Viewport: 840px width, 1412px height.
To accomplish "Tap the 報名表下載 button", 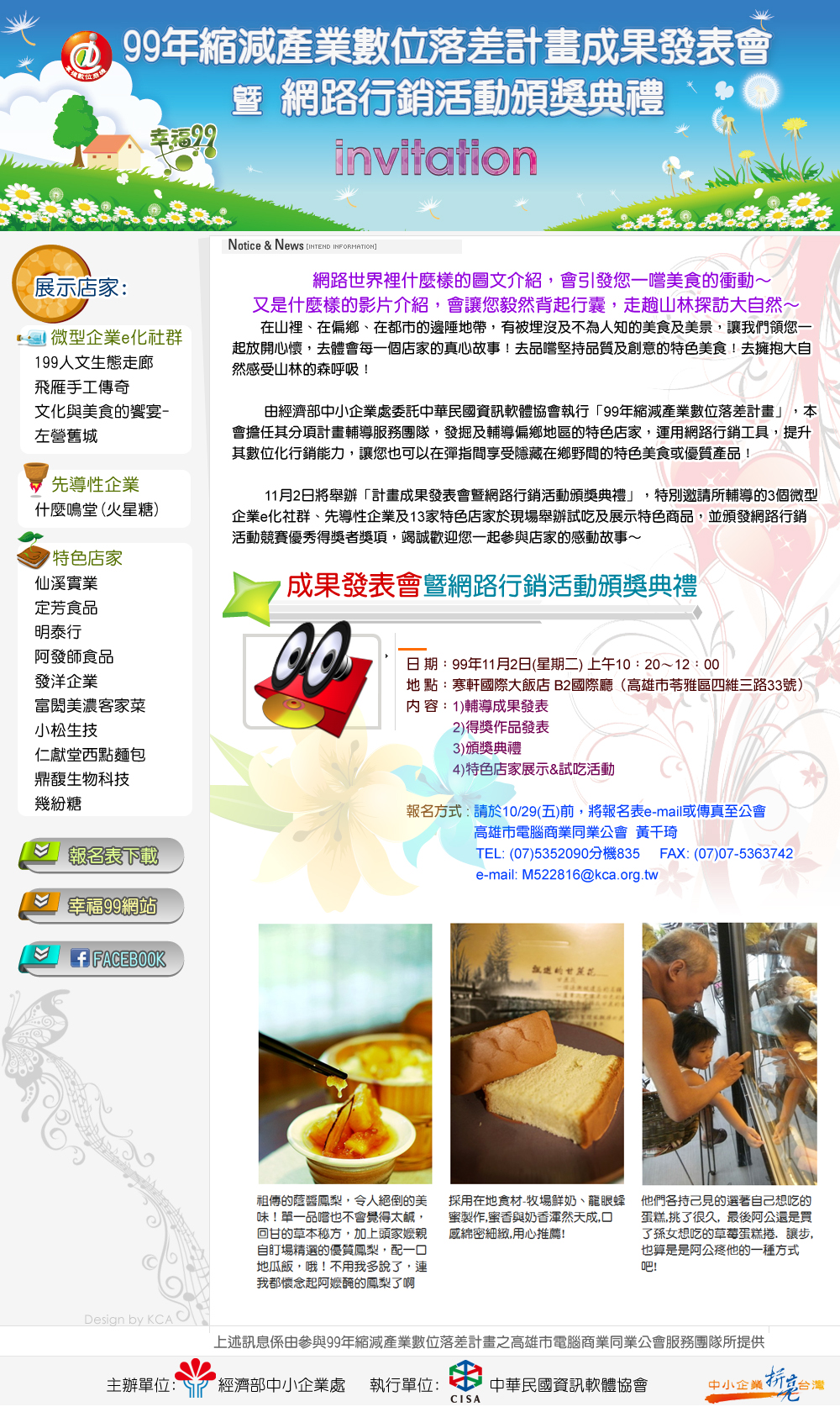I will pos(102,856).
